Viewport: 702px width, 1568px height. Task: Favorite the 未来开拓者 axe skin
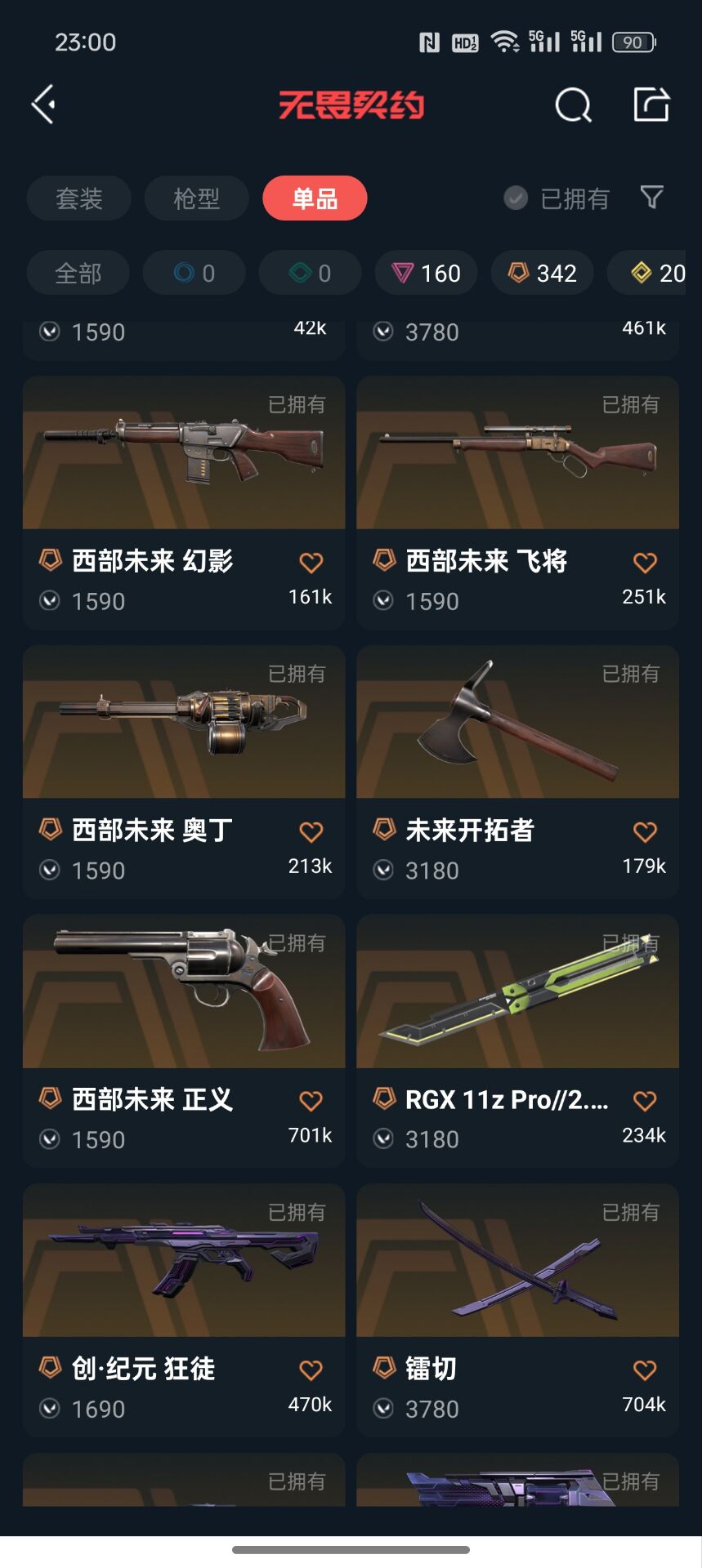point(645,832)
